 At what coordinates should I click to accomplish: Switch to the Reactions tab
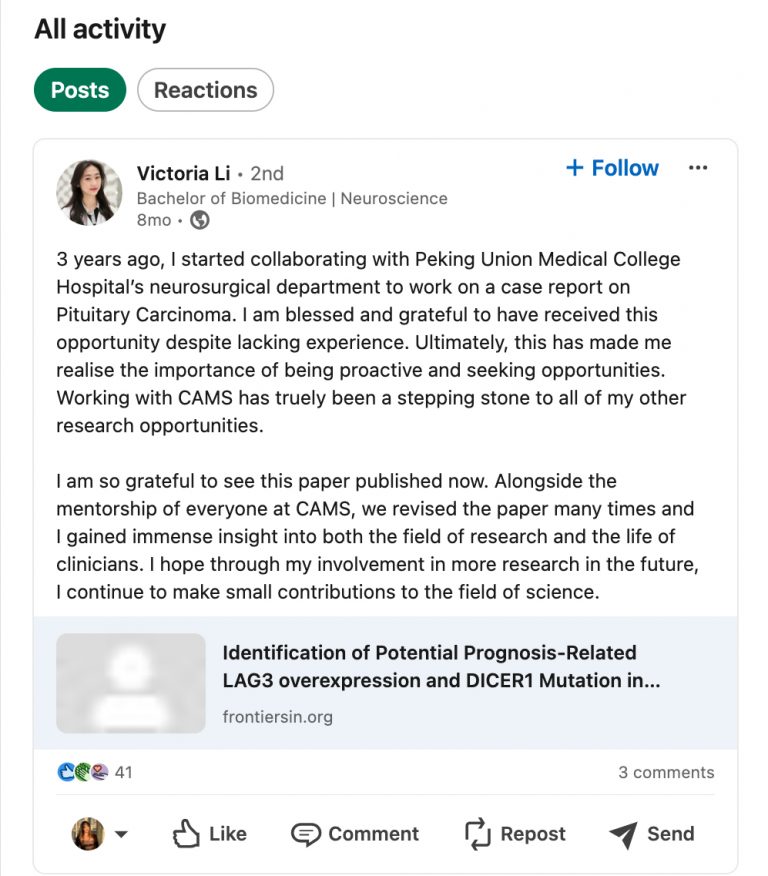(x=205, y=90)
